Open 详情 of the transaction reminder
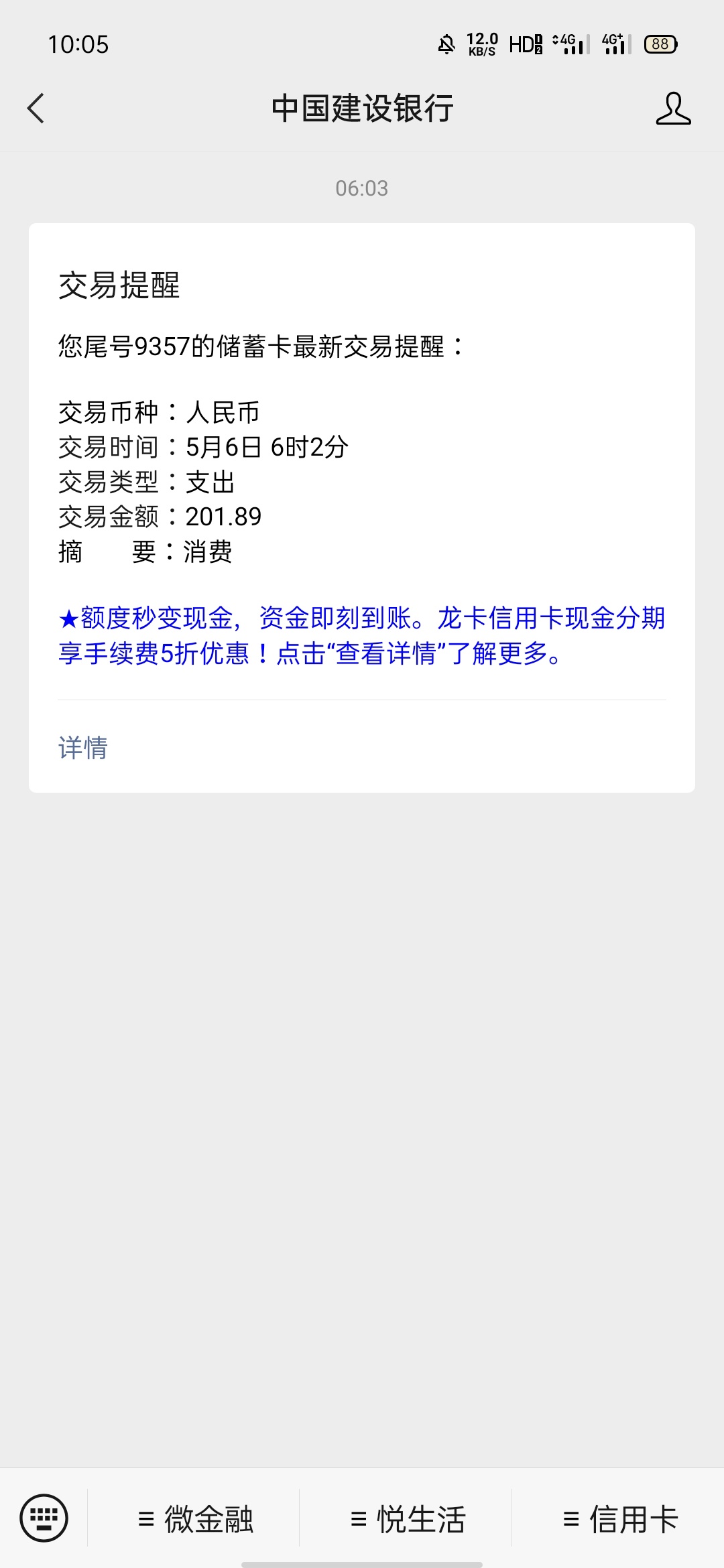 click(x=83, y=748)
